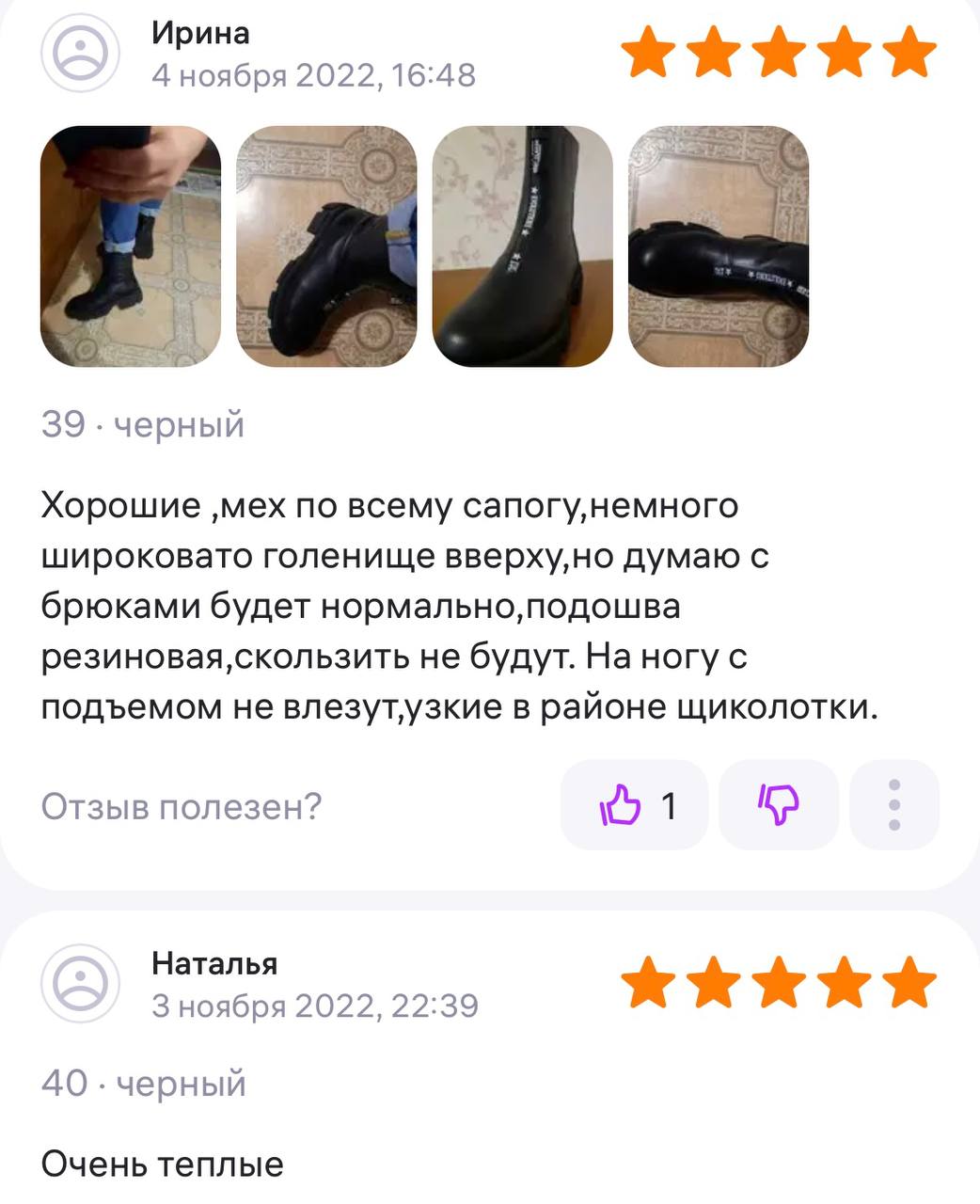View Ирина's third review photo
This screenshot has height=1204, width=980.
tap(522, 246)
